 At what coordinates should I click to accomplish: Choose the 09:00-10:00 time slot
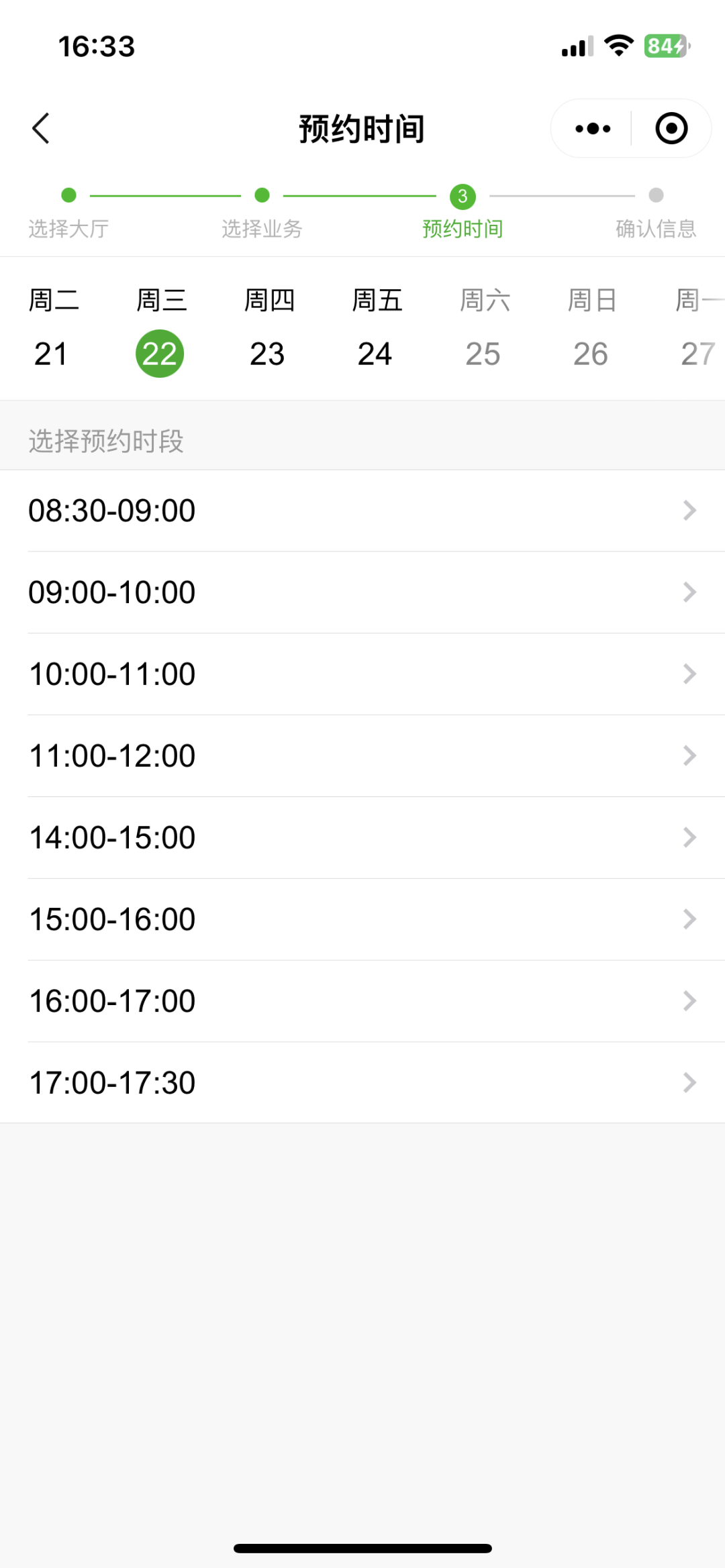(x=362, y=592)
